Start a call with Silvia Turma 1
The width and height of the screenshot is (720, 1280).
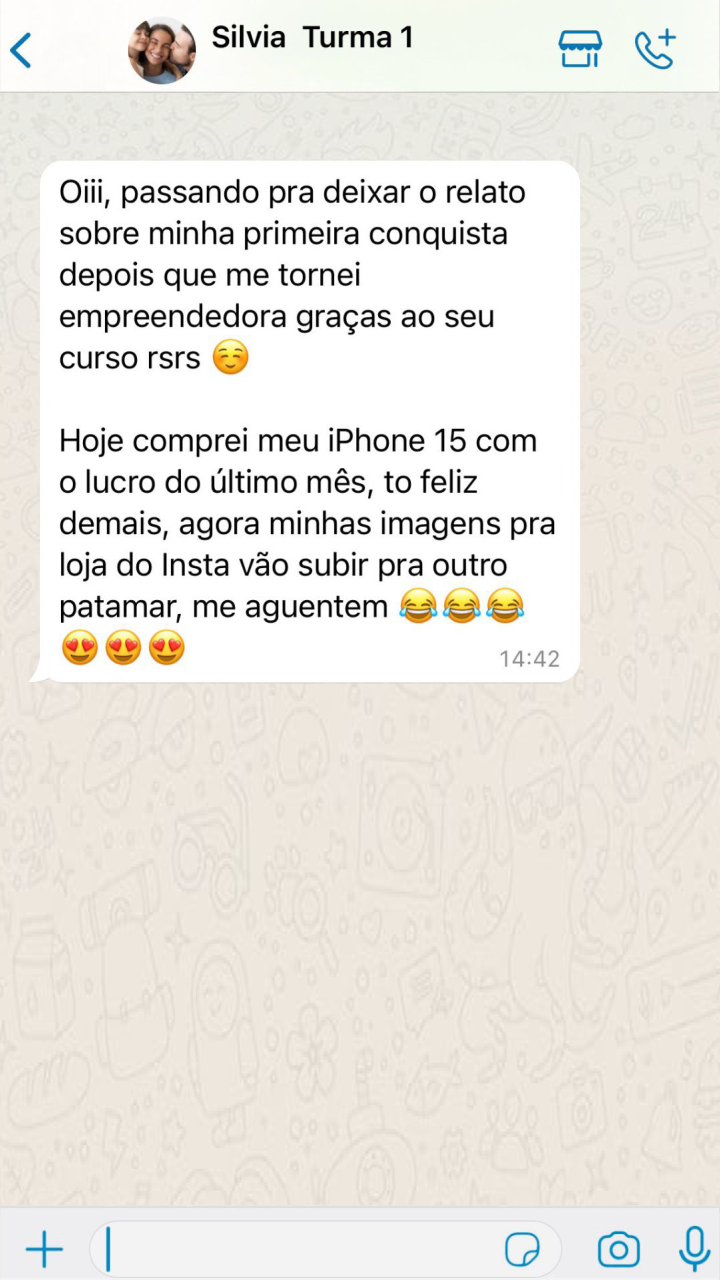[656, 49]
